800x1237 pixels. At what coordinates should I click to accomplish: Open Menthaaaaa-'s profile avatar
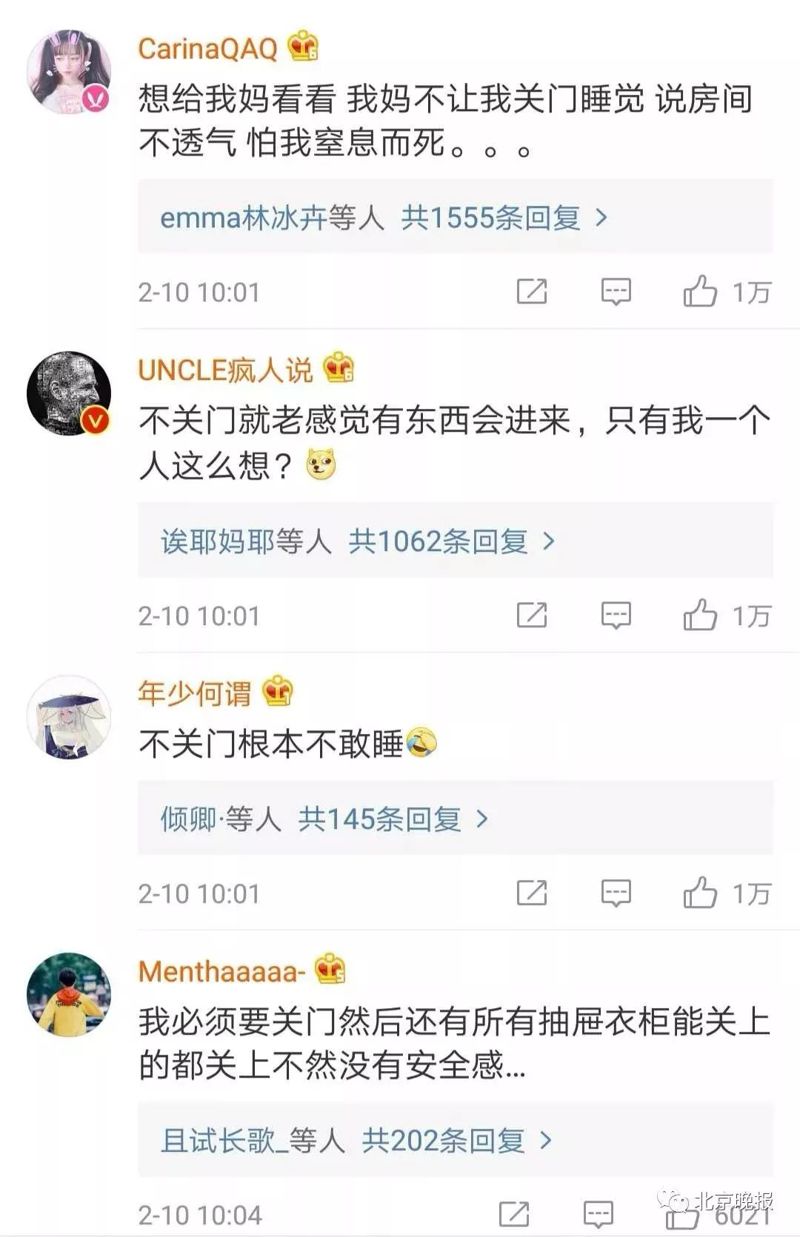click(69, 995)
